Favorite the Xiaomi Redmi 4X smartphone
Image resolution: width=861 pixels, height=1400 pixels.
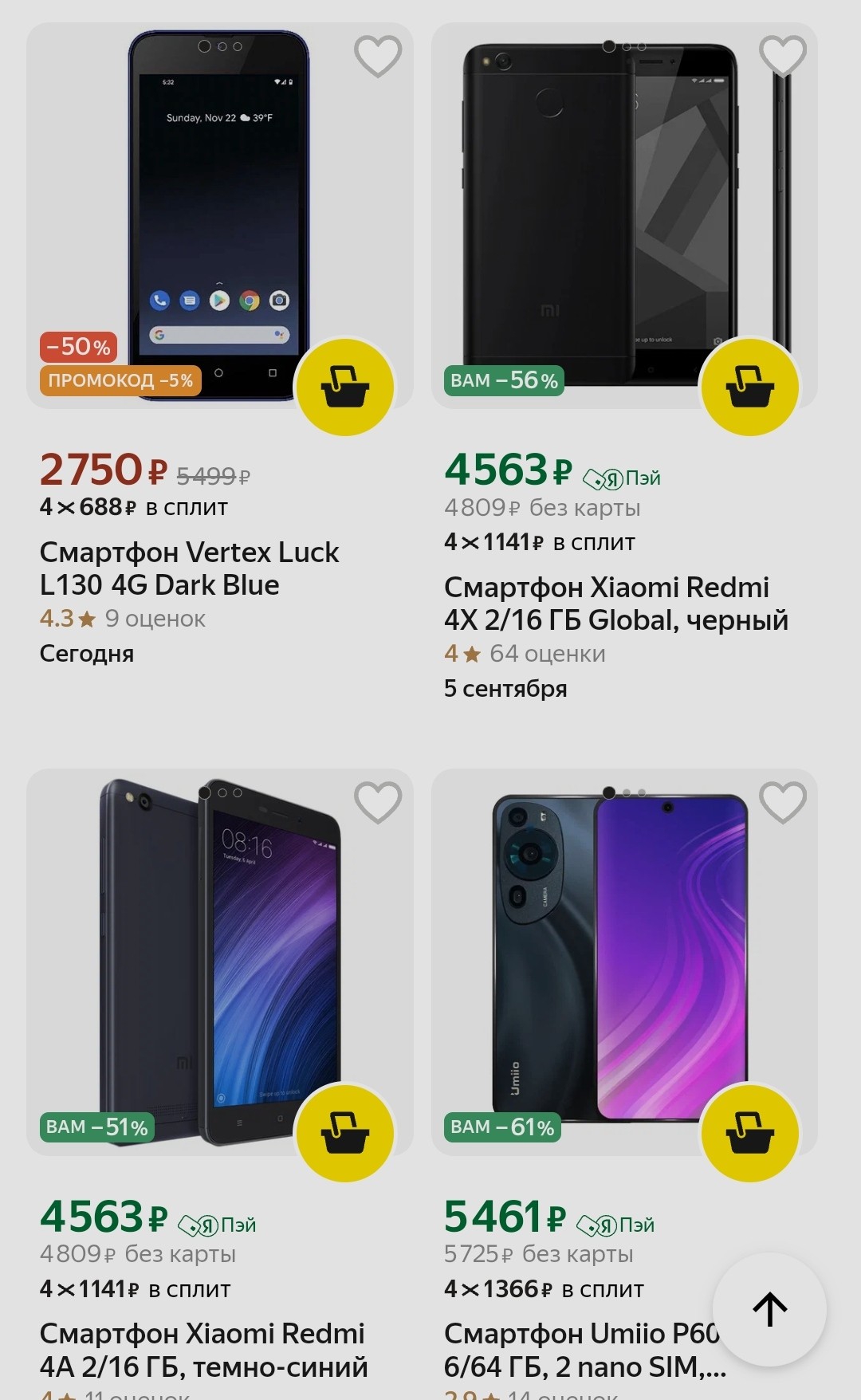(x=783, y=57)
